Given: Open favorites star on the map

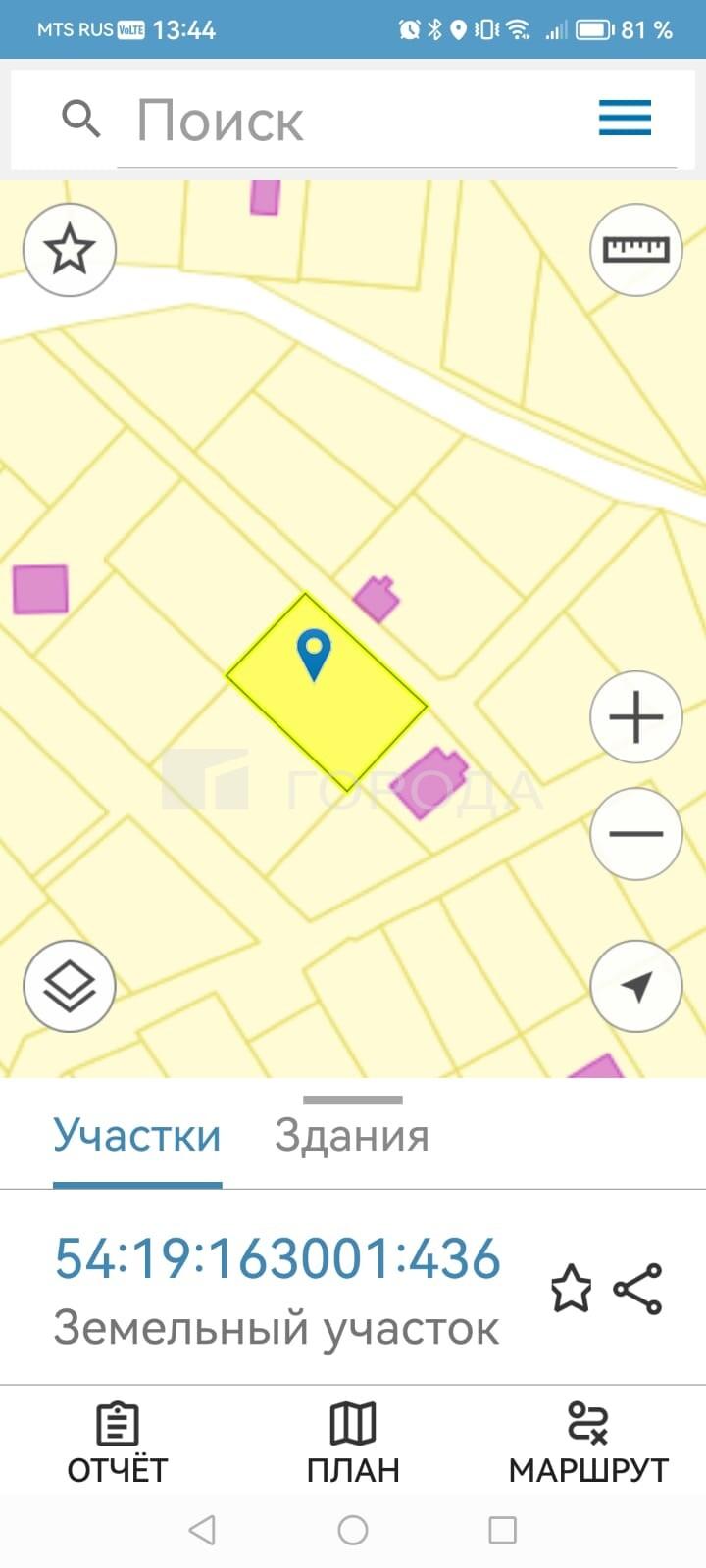Looking at the screenshot, I should [x=70, y=250].
